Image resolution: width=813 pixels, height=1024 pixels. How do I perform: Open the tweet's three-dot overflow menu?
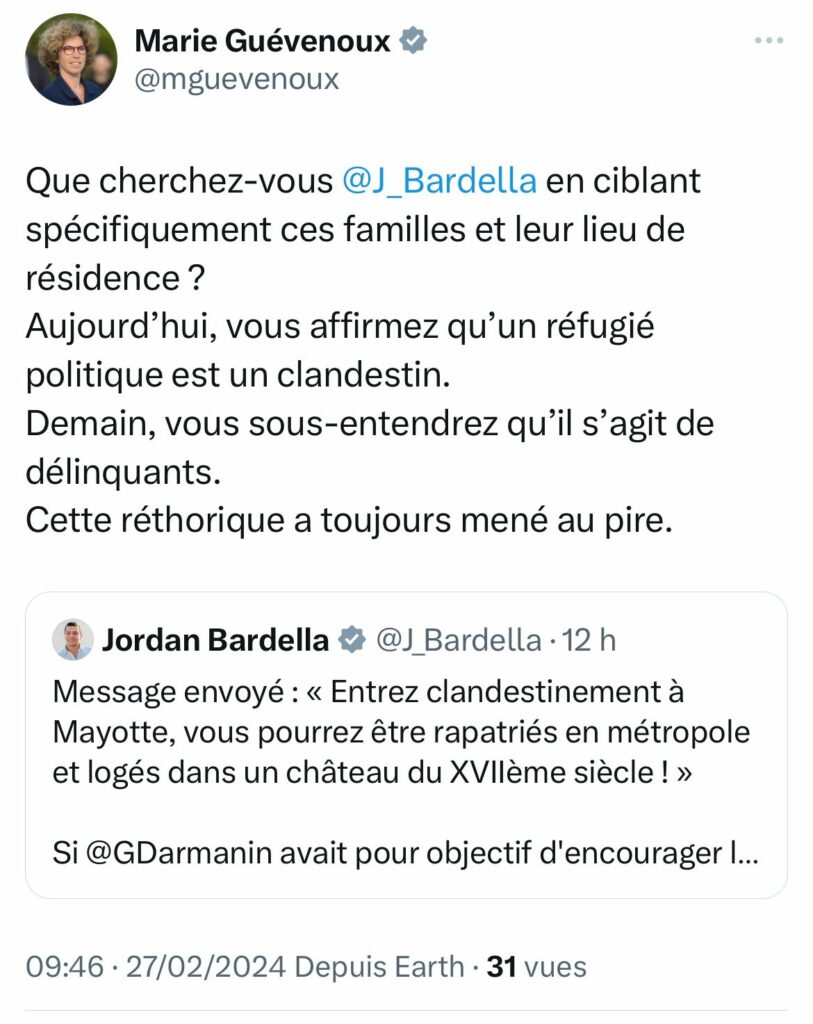[768, 41]
